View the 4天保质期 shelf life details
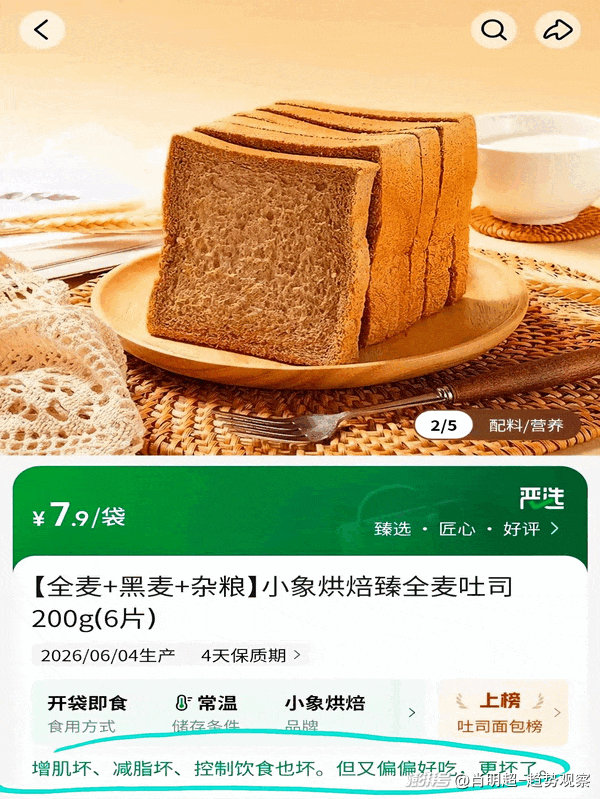Image resolution: width=600 pixels, height=799 pixels. pos(251,655)
